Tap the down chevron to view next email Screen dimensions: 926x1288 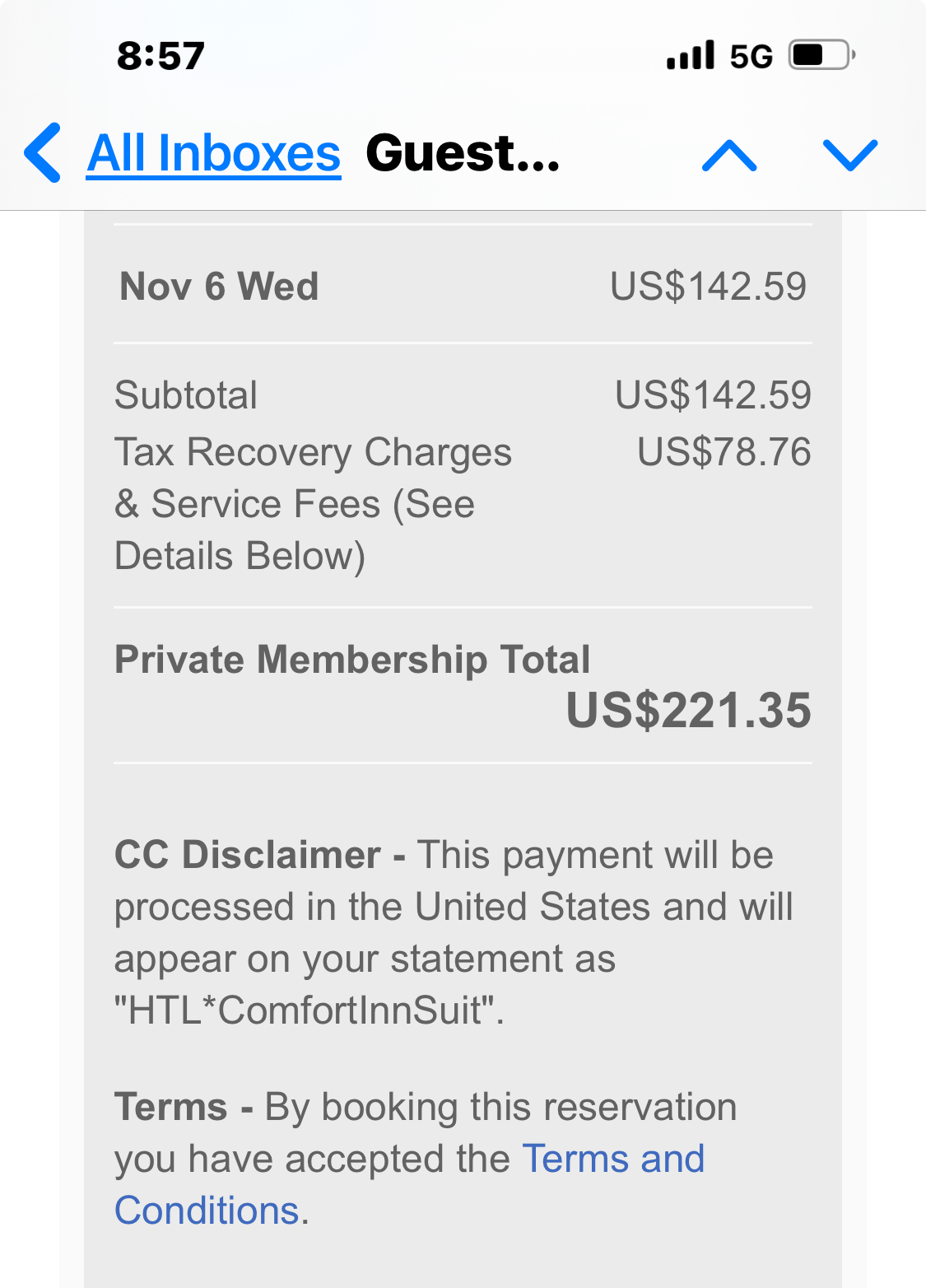(851, 155)
